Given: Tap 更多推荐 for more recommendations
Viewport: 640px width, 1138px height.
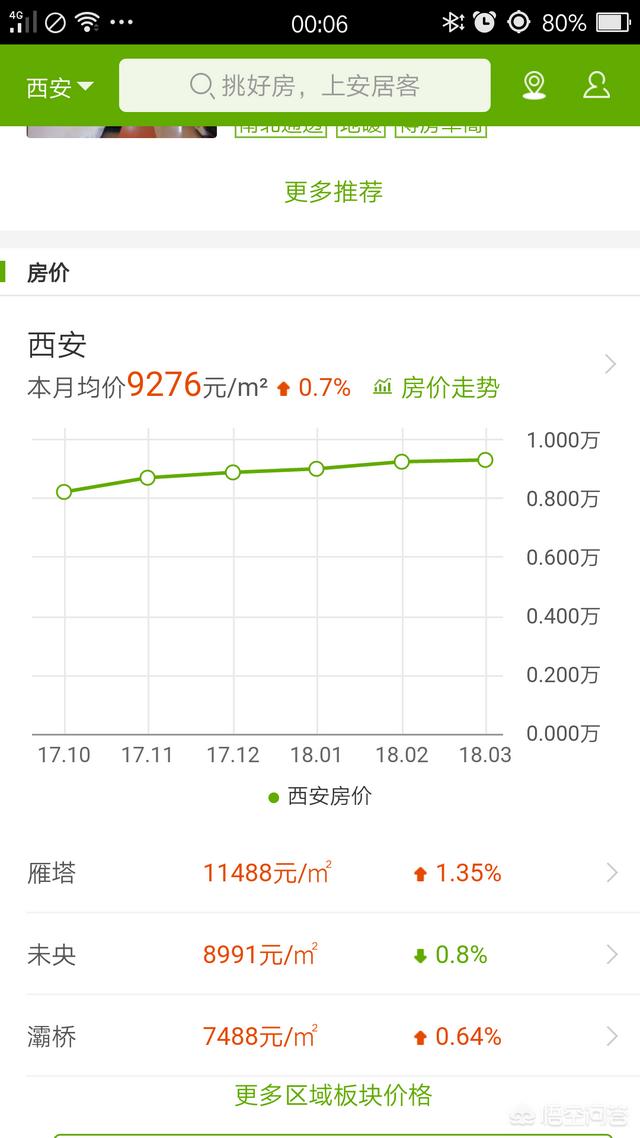Looking at the screenshot, I should point(333,191).
